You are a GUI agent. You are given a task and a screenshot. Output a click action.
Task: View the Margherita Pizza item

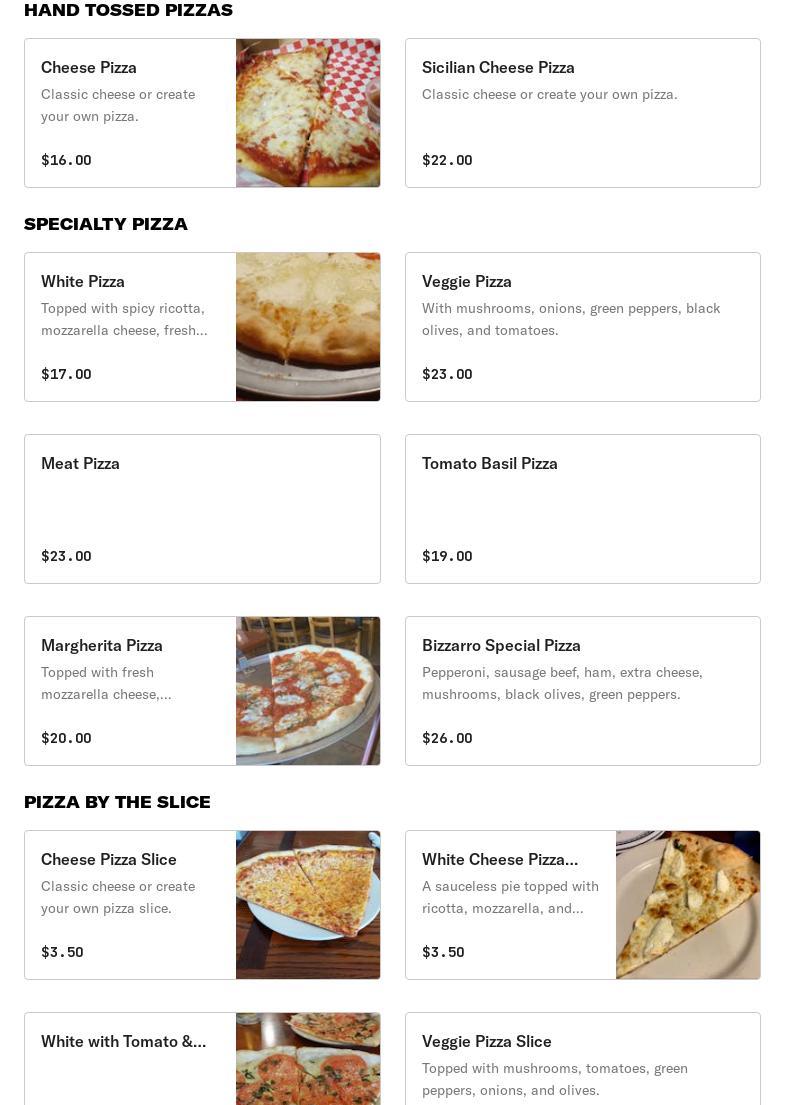point(202,691)
